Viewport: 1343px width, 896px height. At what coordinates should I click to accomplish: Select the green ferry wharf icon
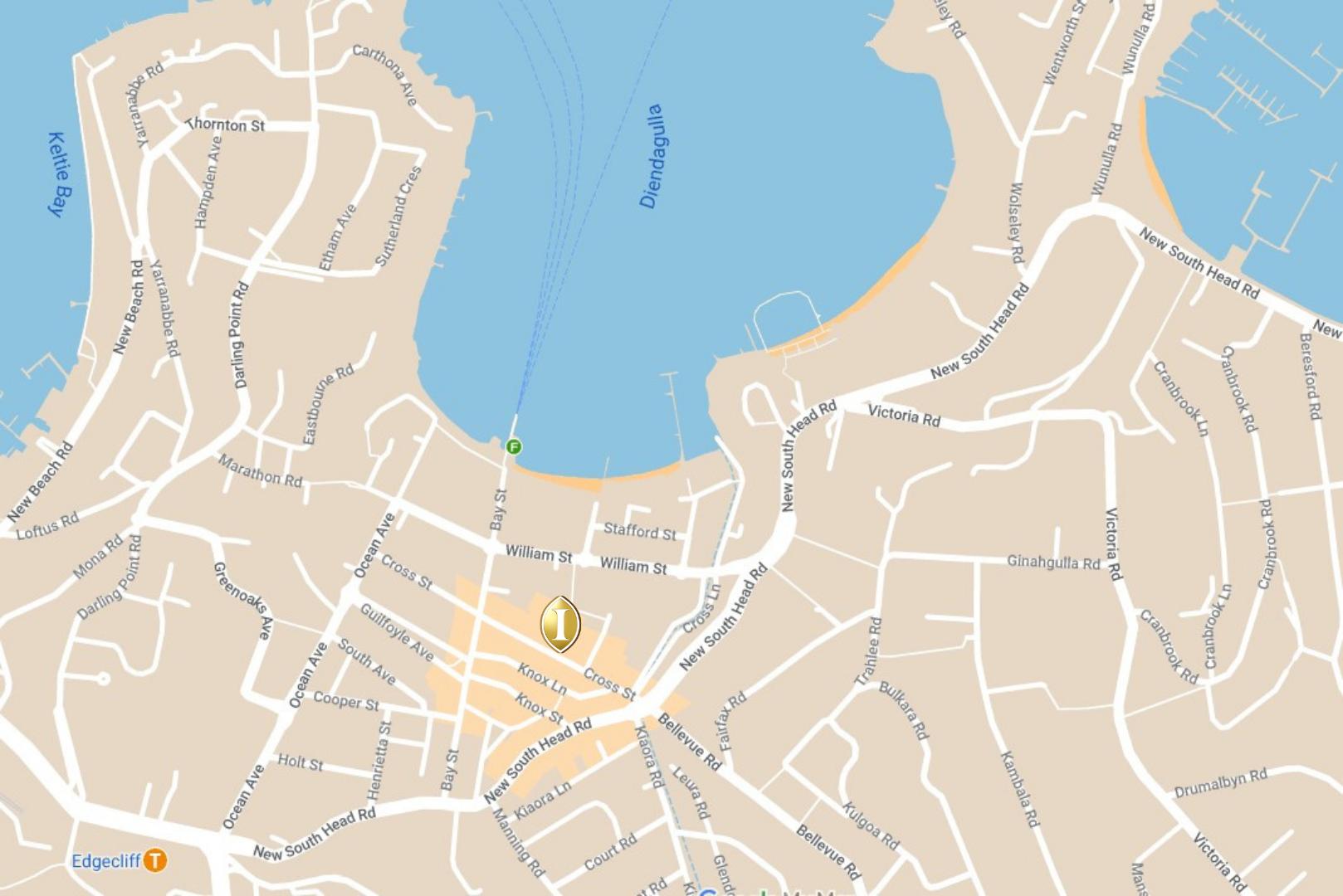pyautogui.click(x=514, y=447)
